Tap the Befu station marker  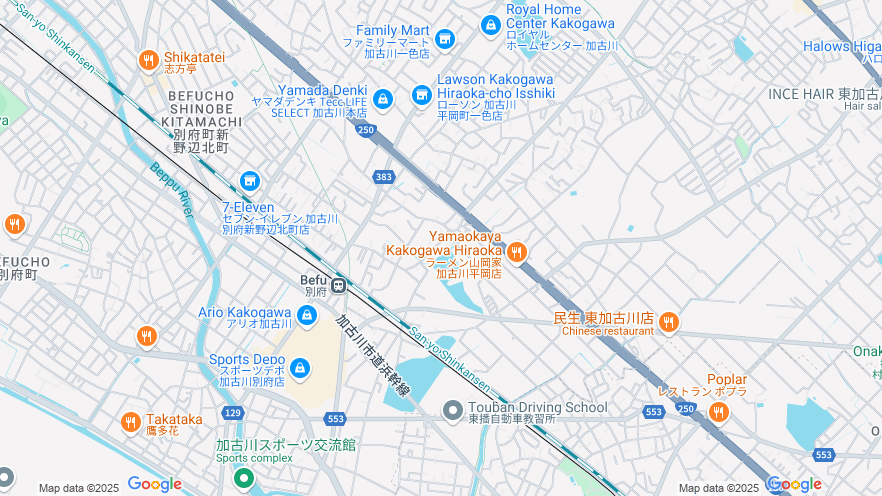click(339, 286)
